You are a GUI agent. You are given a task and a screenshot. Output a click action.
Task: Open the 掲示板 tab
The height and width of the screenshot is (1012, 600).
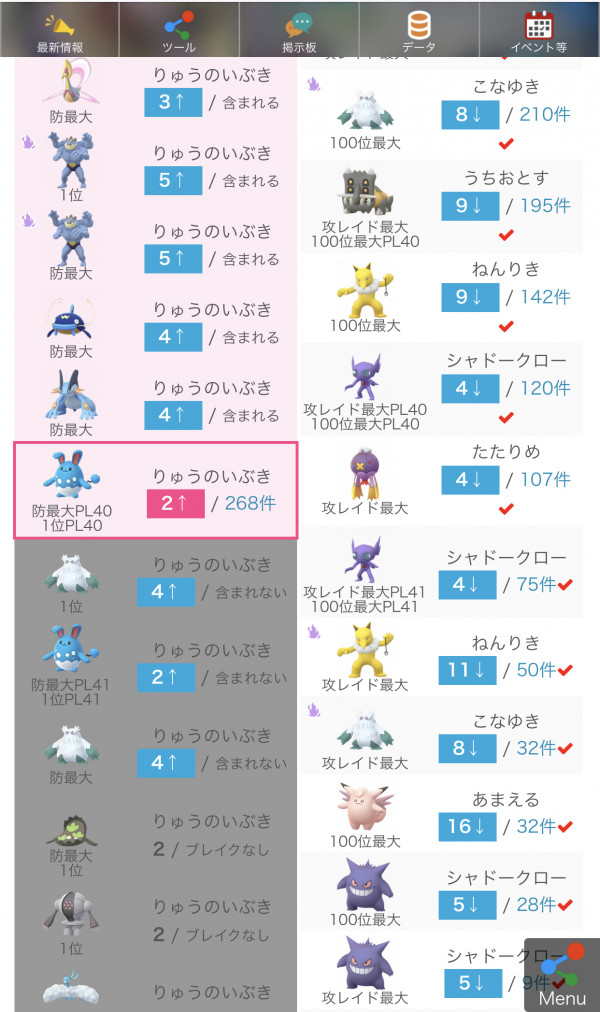(299, 30)
